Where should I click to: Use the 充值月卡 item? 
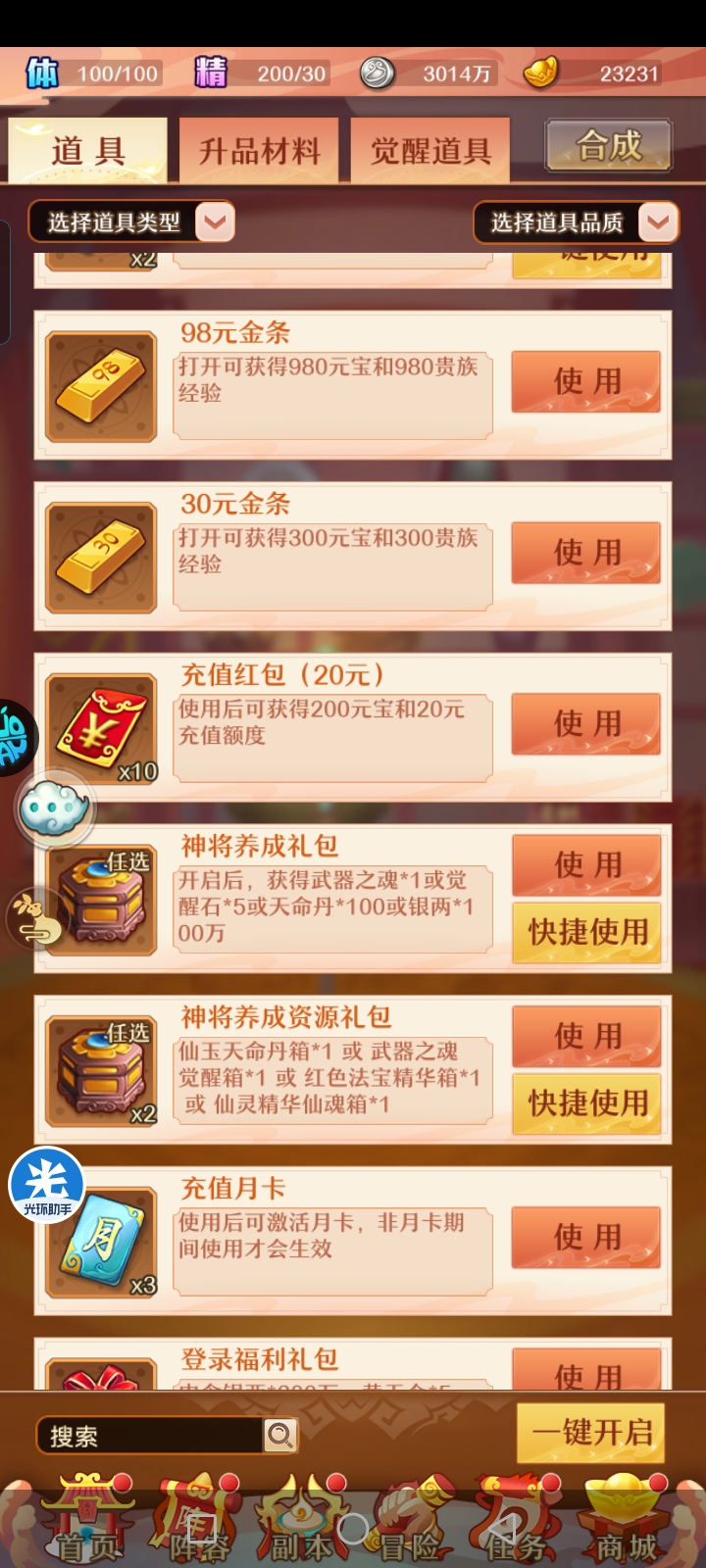coord(586,1237)
